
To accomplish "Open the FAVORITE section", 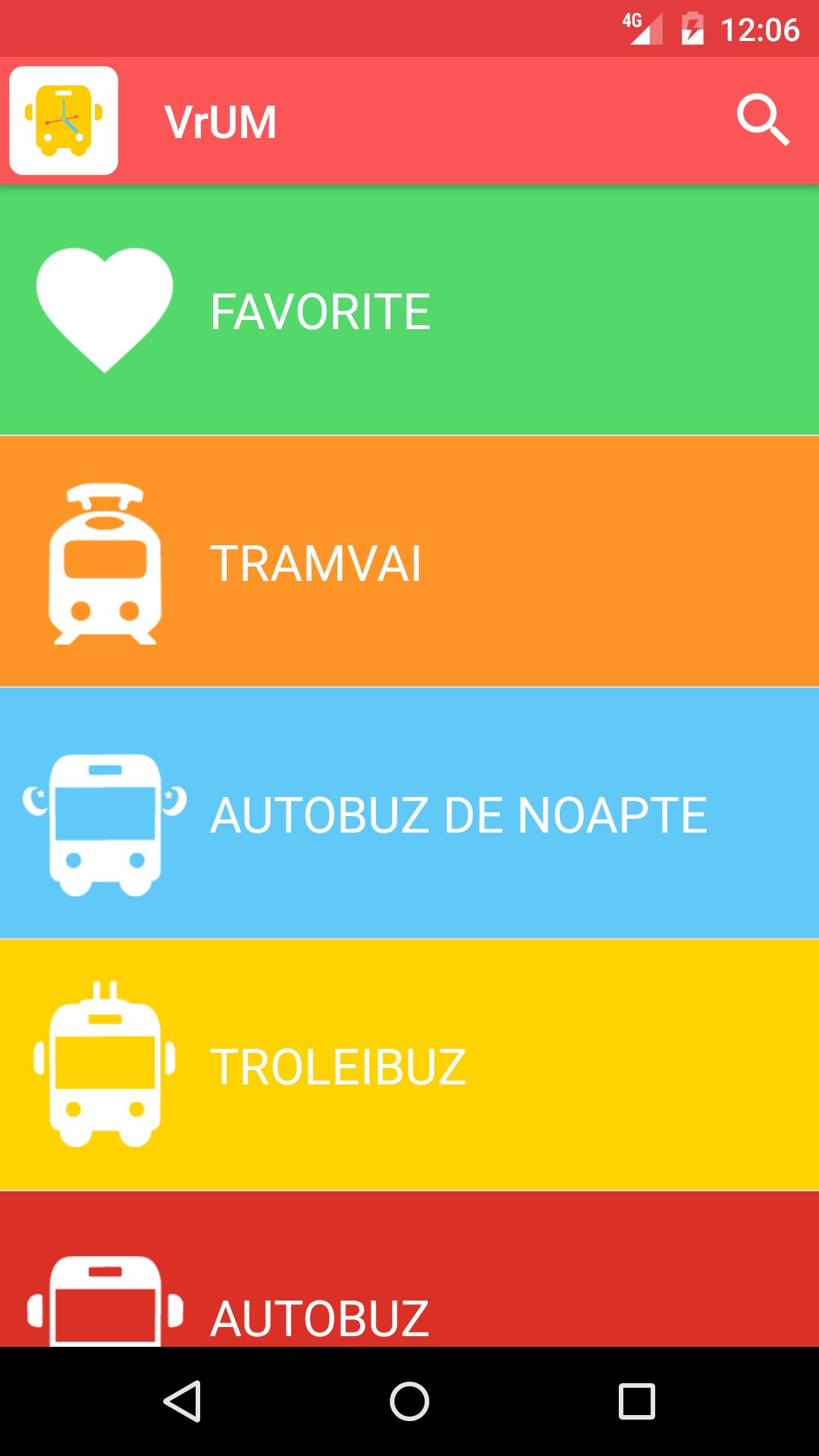I will click(x=409, y=309).
